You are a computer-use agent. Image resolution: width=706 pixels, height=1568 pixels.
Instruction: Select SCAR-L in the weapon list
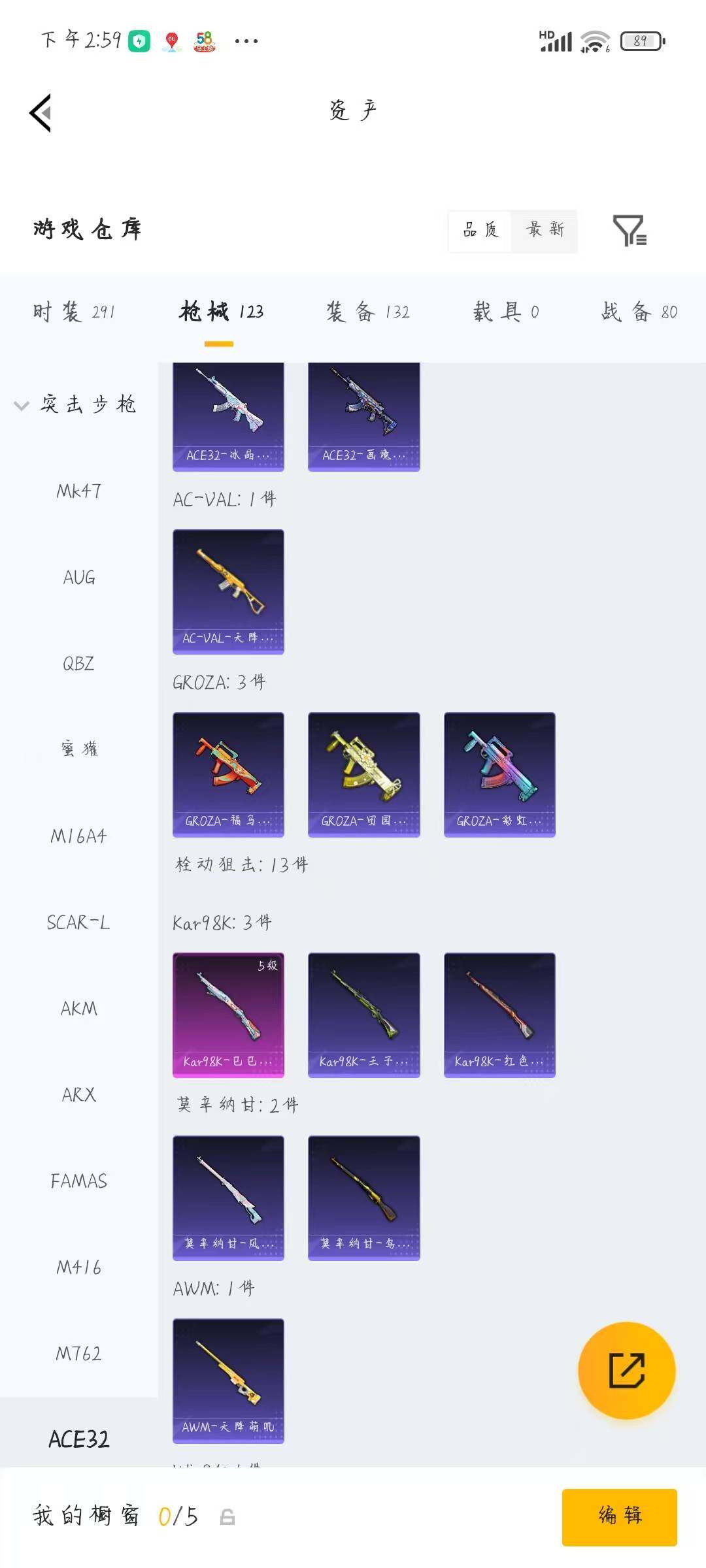[78, 922]
